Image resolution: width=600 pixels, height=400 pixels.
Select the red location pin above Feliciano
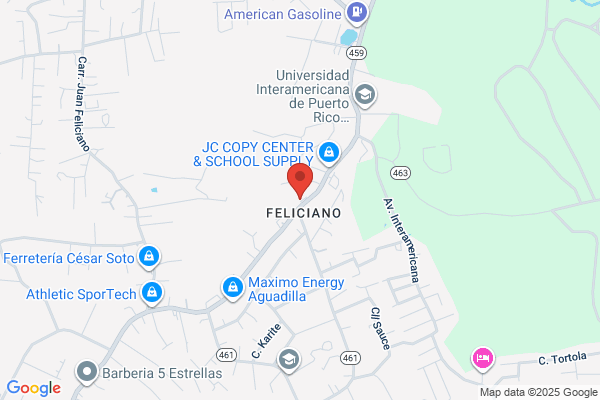click(300, 181)
